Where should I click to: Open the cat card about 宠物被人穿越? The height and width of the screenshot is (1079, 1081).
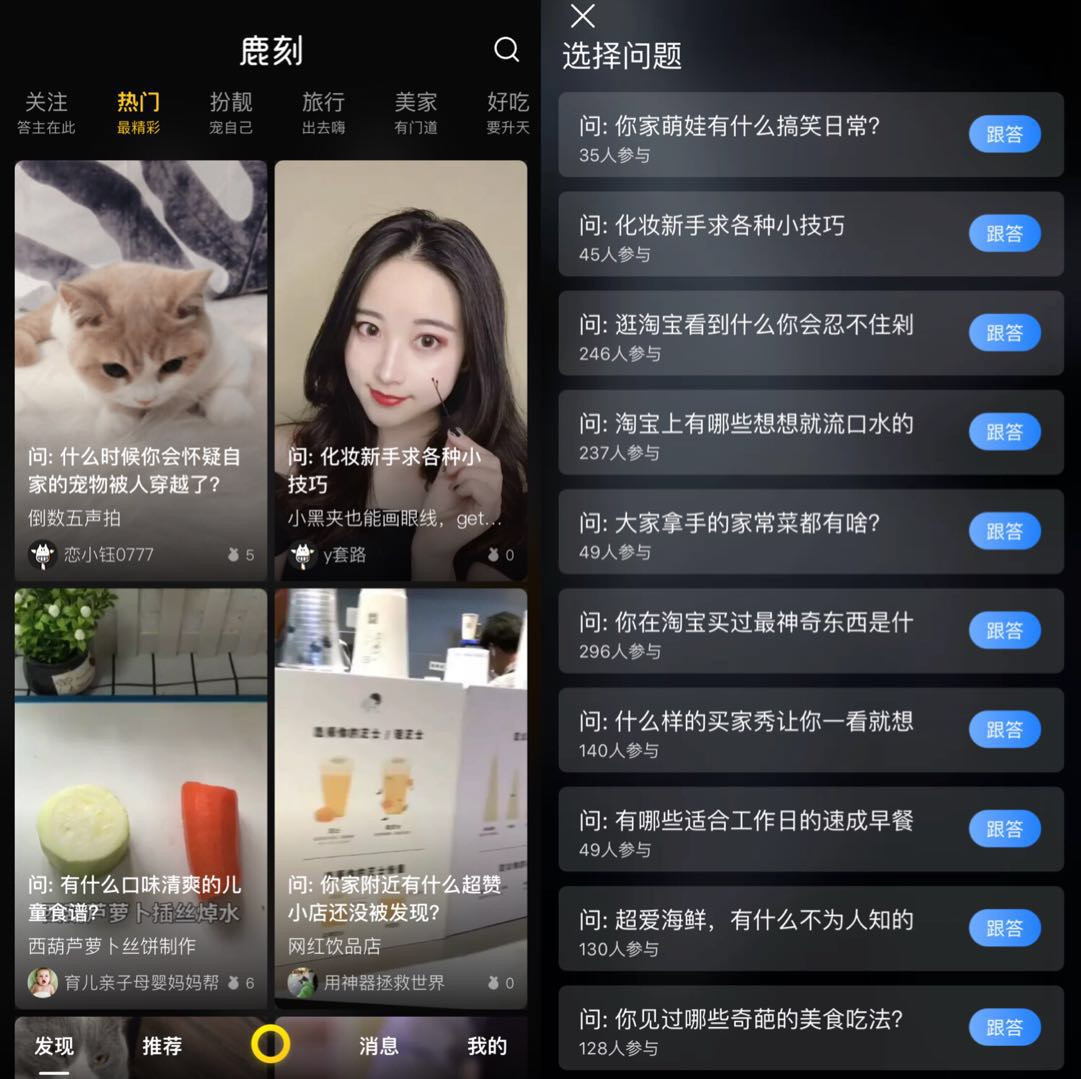(x=141, y=370)
